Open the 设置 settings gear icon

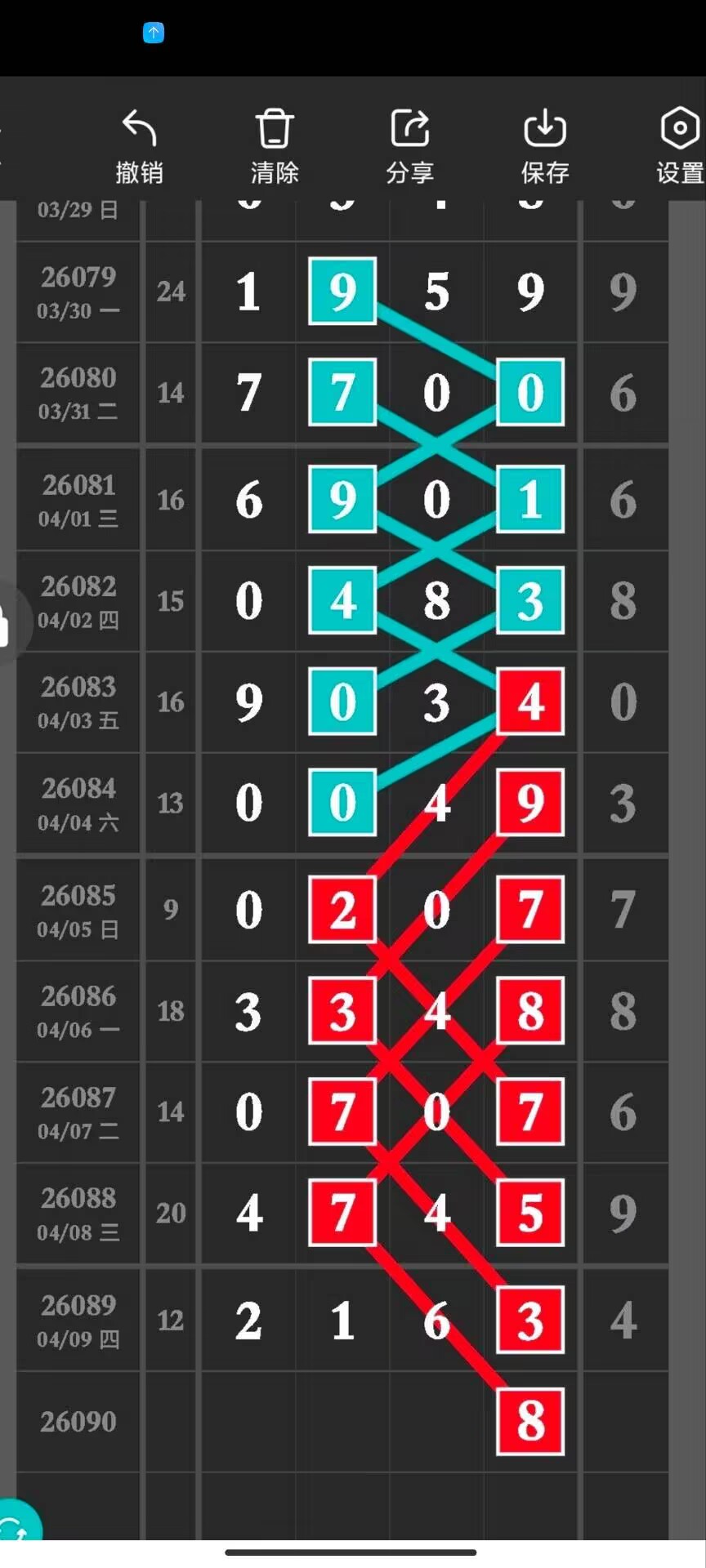click(x=680, y=129)
